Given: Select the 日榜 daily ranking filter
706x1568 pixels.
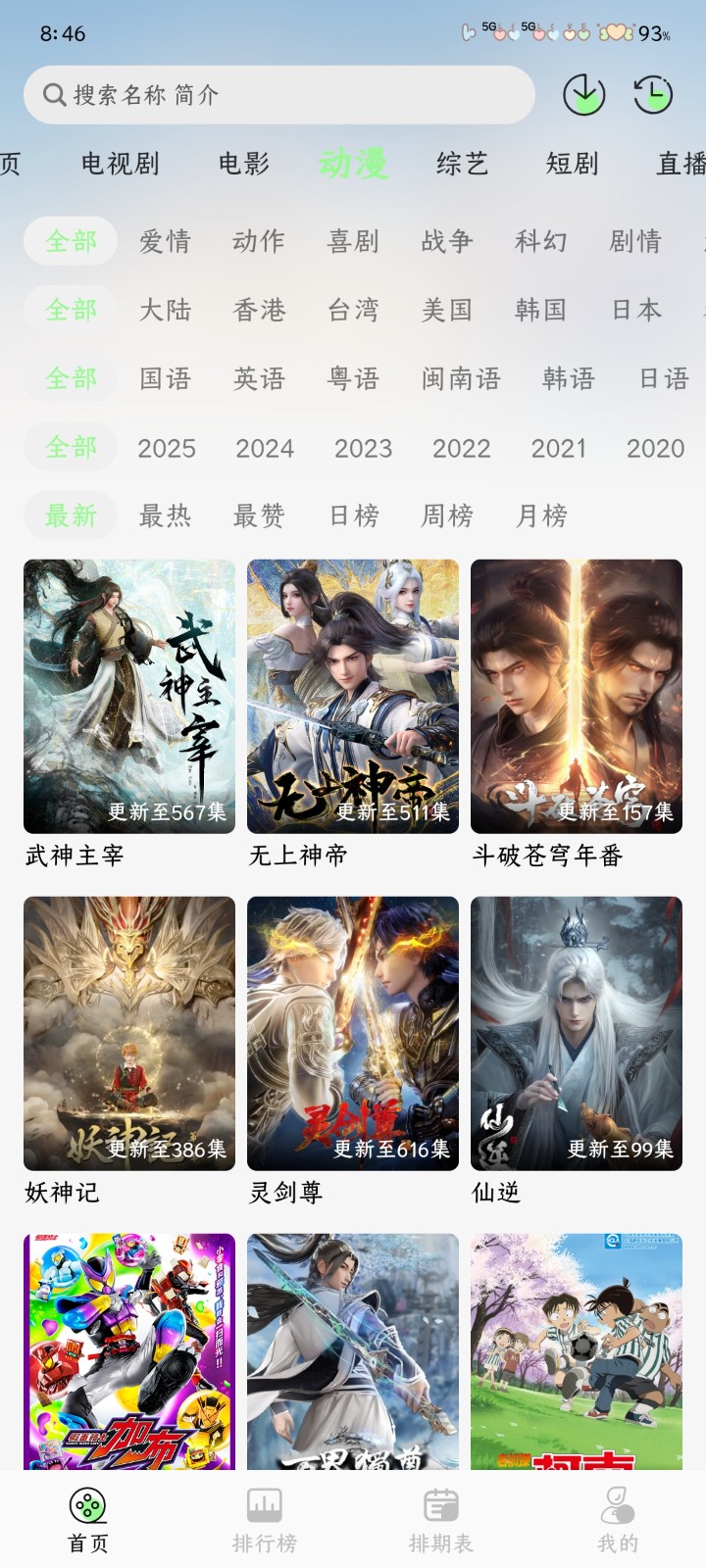Looking at the screenshot, I should coord(353,515).
